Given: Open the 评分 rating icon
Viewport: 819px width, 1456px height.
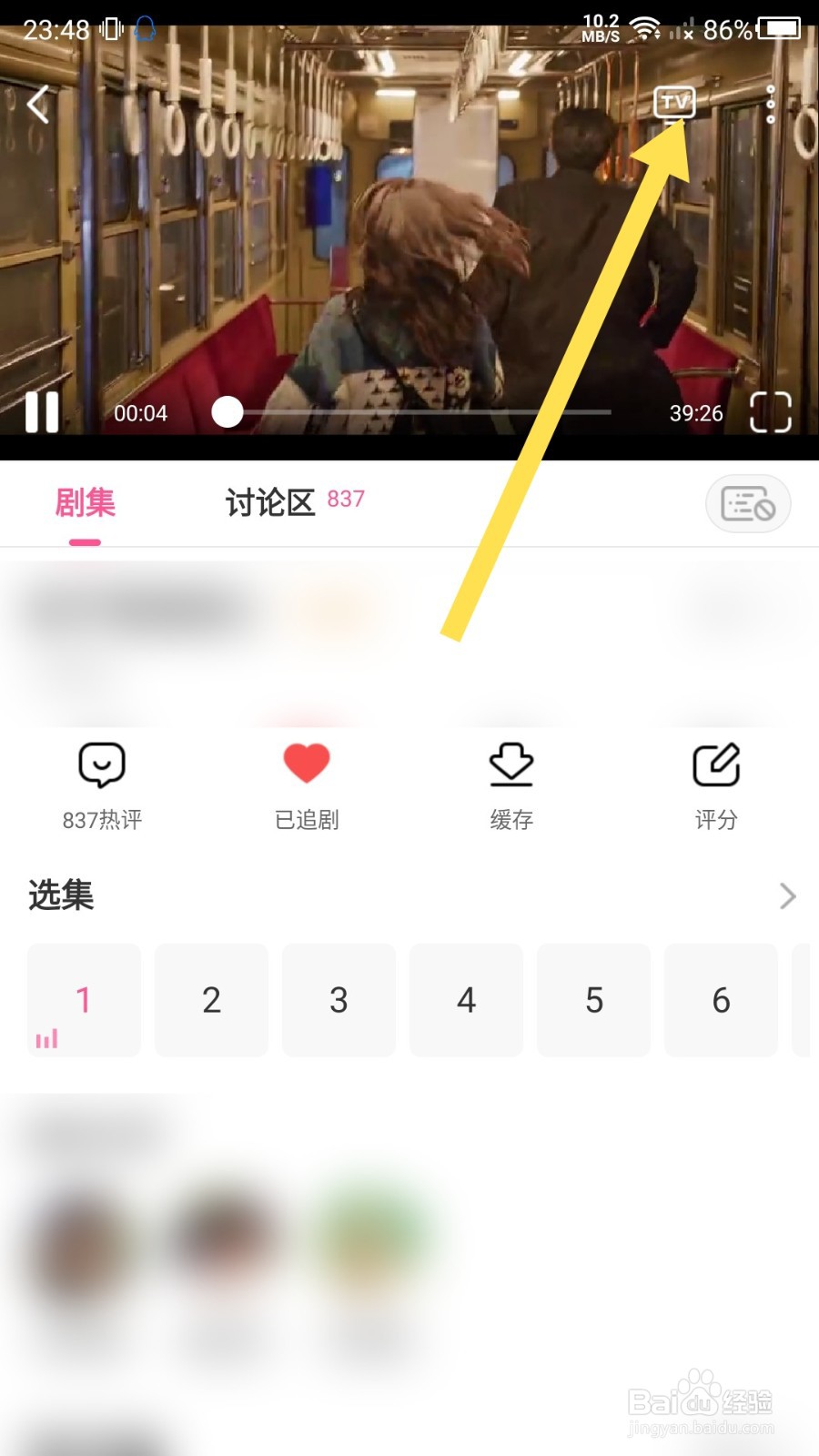Looking at the screenshot, I should [716, 764].
